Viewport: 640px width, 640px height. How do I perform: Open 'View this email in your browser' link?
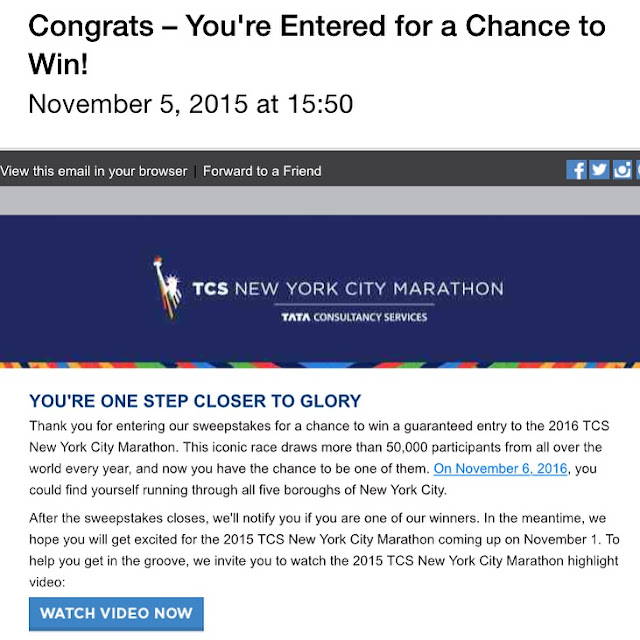pos(93,171)
